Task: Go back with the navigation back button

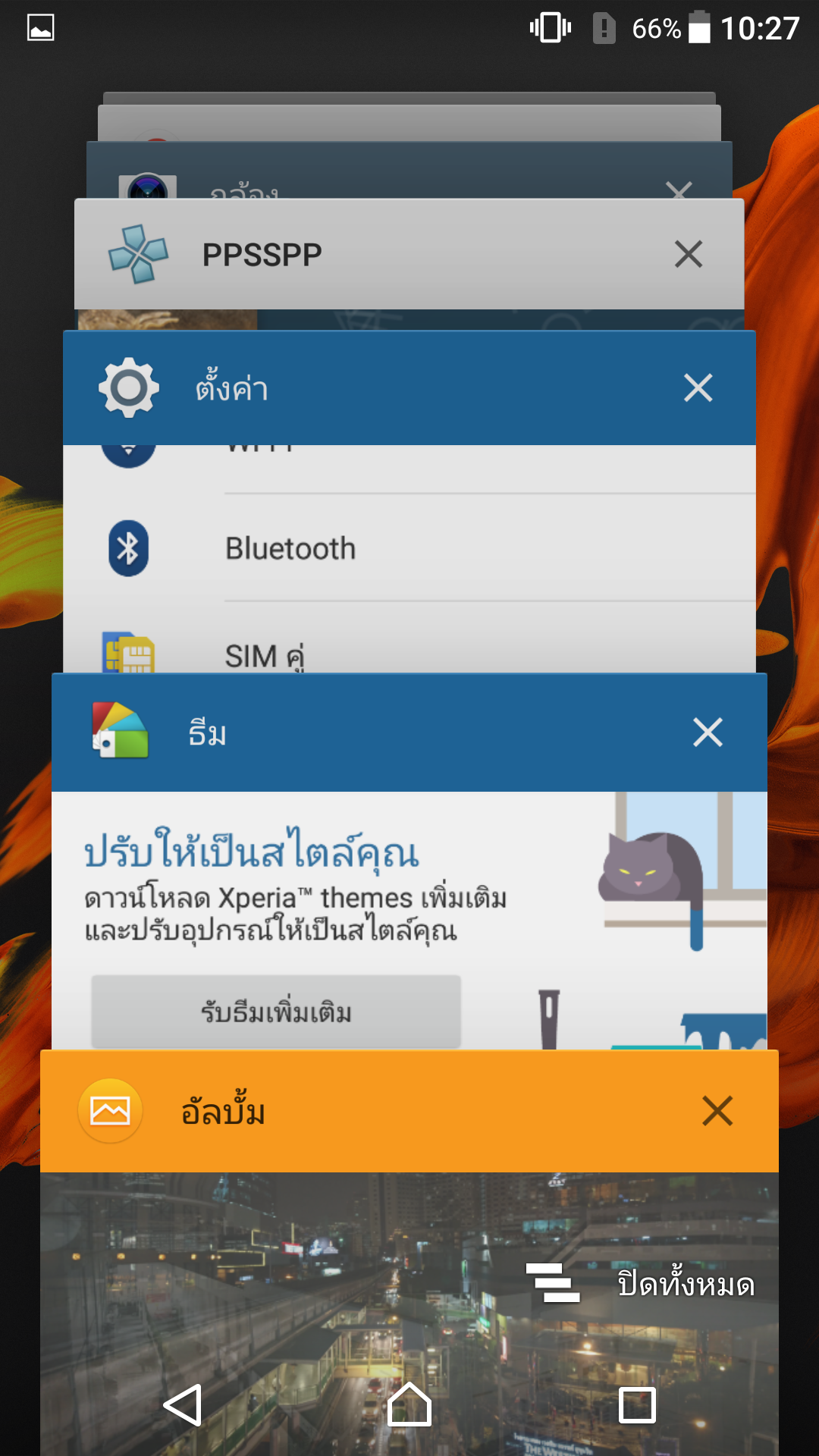Action: pyautogui.click(x=183, y=1405)
